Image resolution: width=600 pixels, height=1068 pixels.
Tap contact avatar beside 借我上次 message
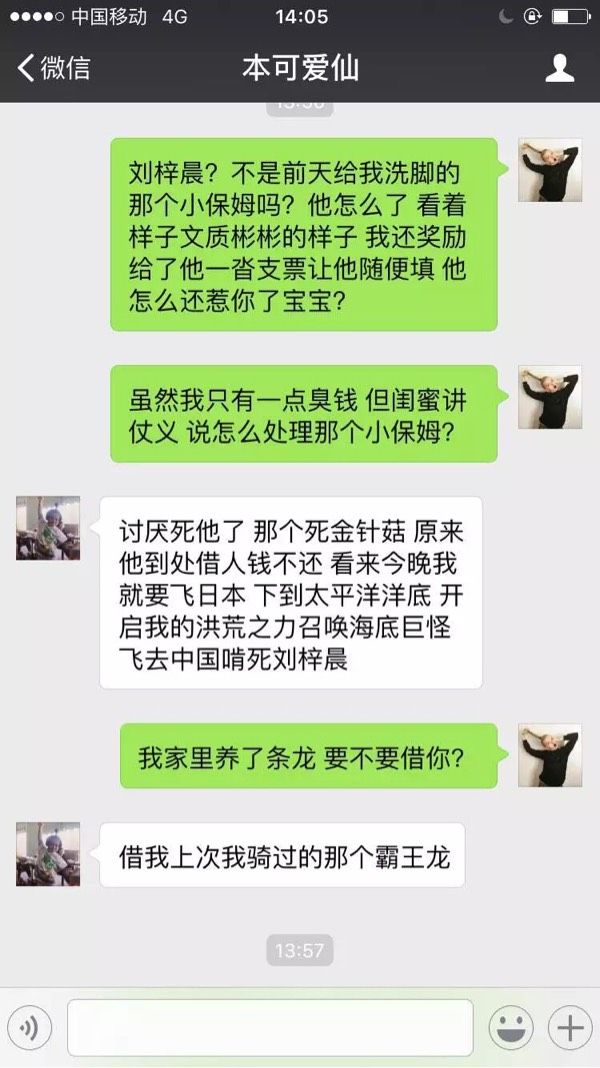48,854
